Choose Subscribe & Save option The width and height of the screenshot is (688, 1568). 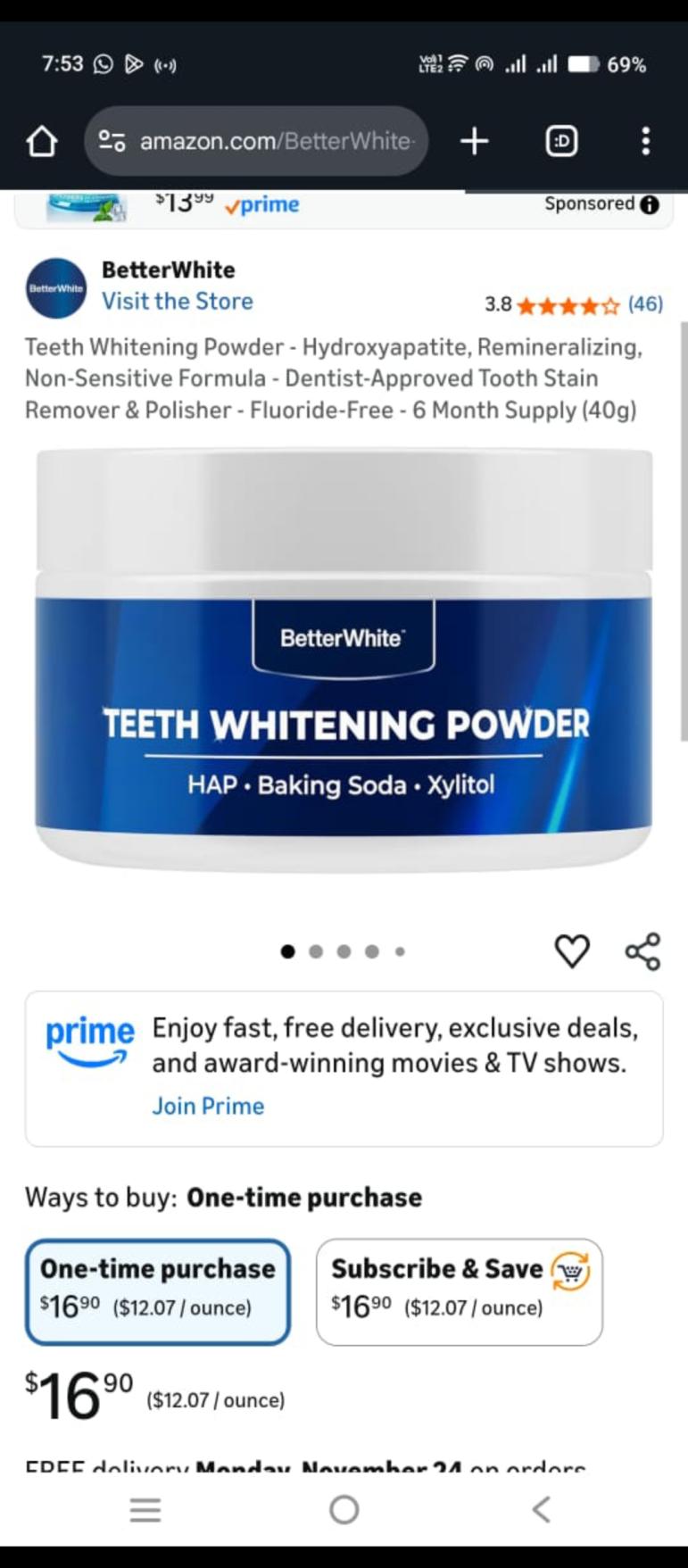[x=459, y=1290]
